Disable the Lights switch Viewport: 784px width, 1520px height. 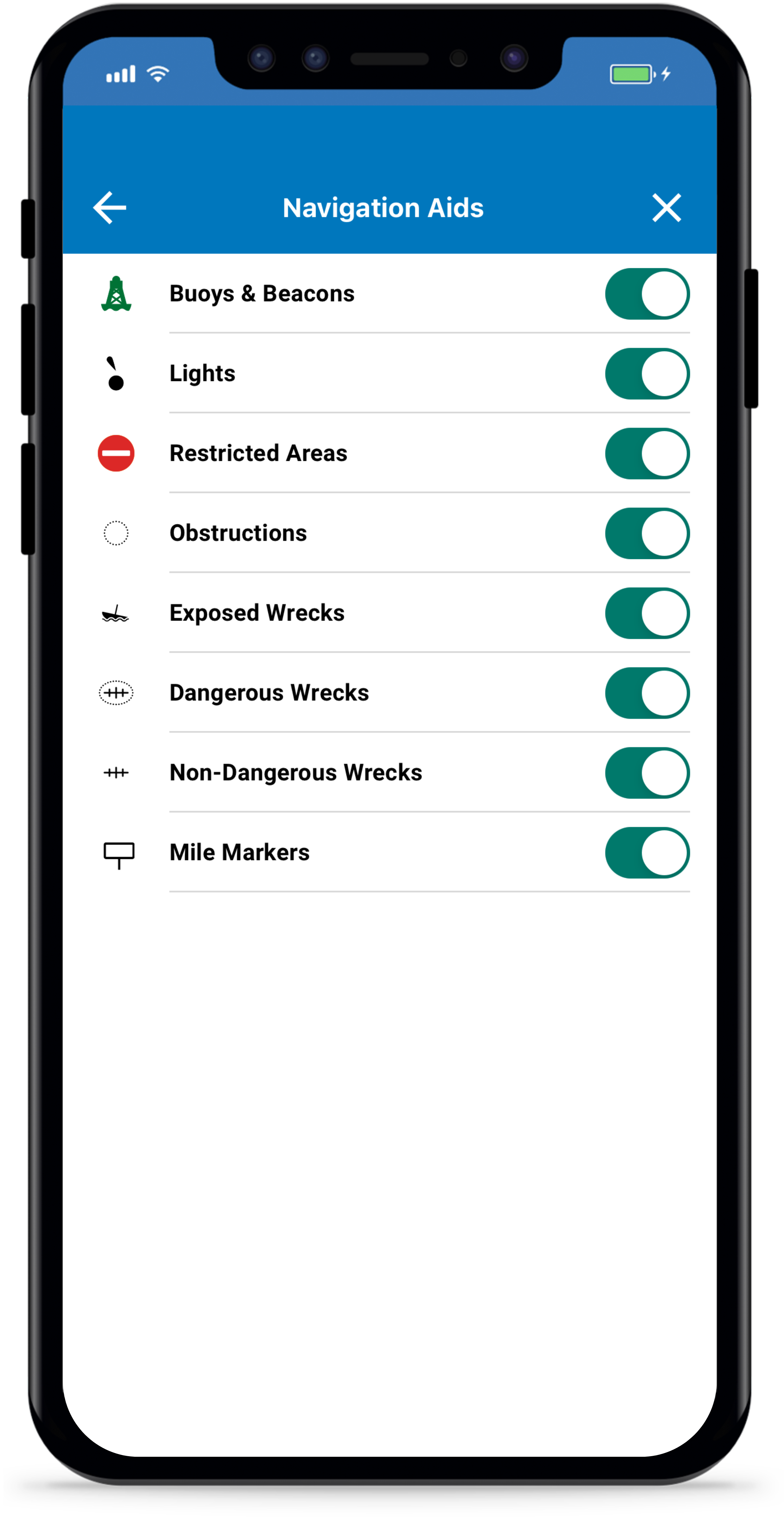pyautogui.click(x=647, y=373)
